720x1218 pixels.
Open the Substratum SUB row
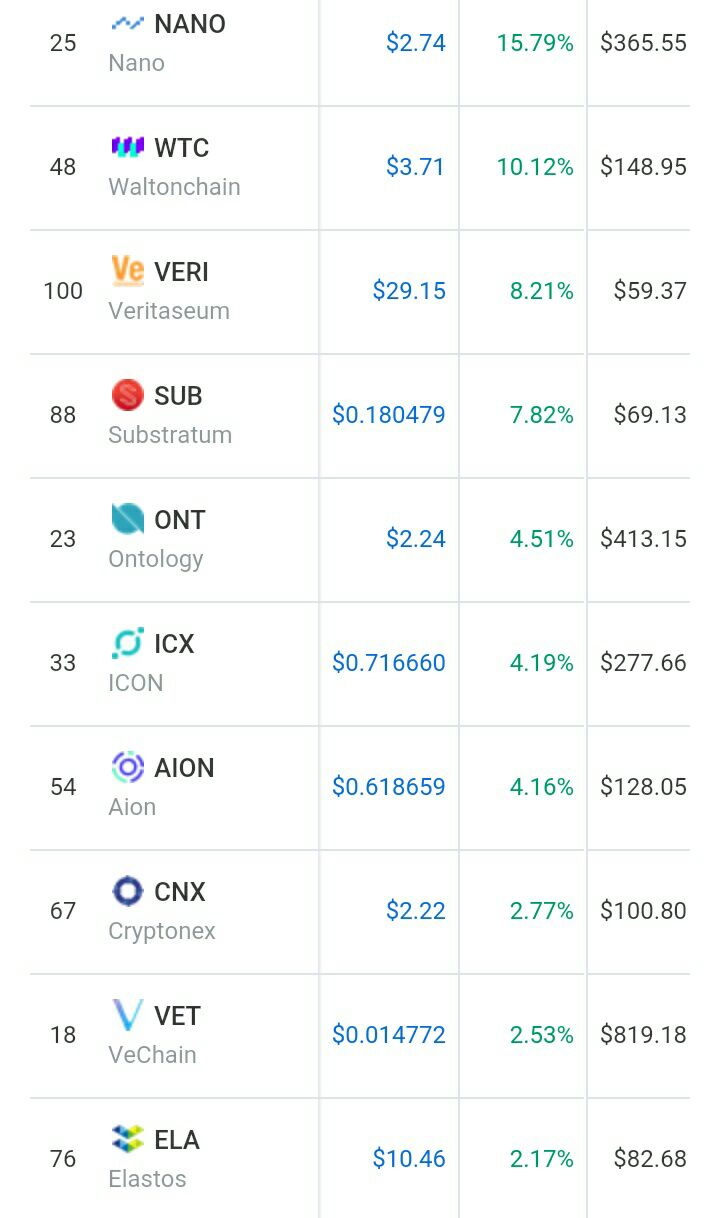point(360,415)
